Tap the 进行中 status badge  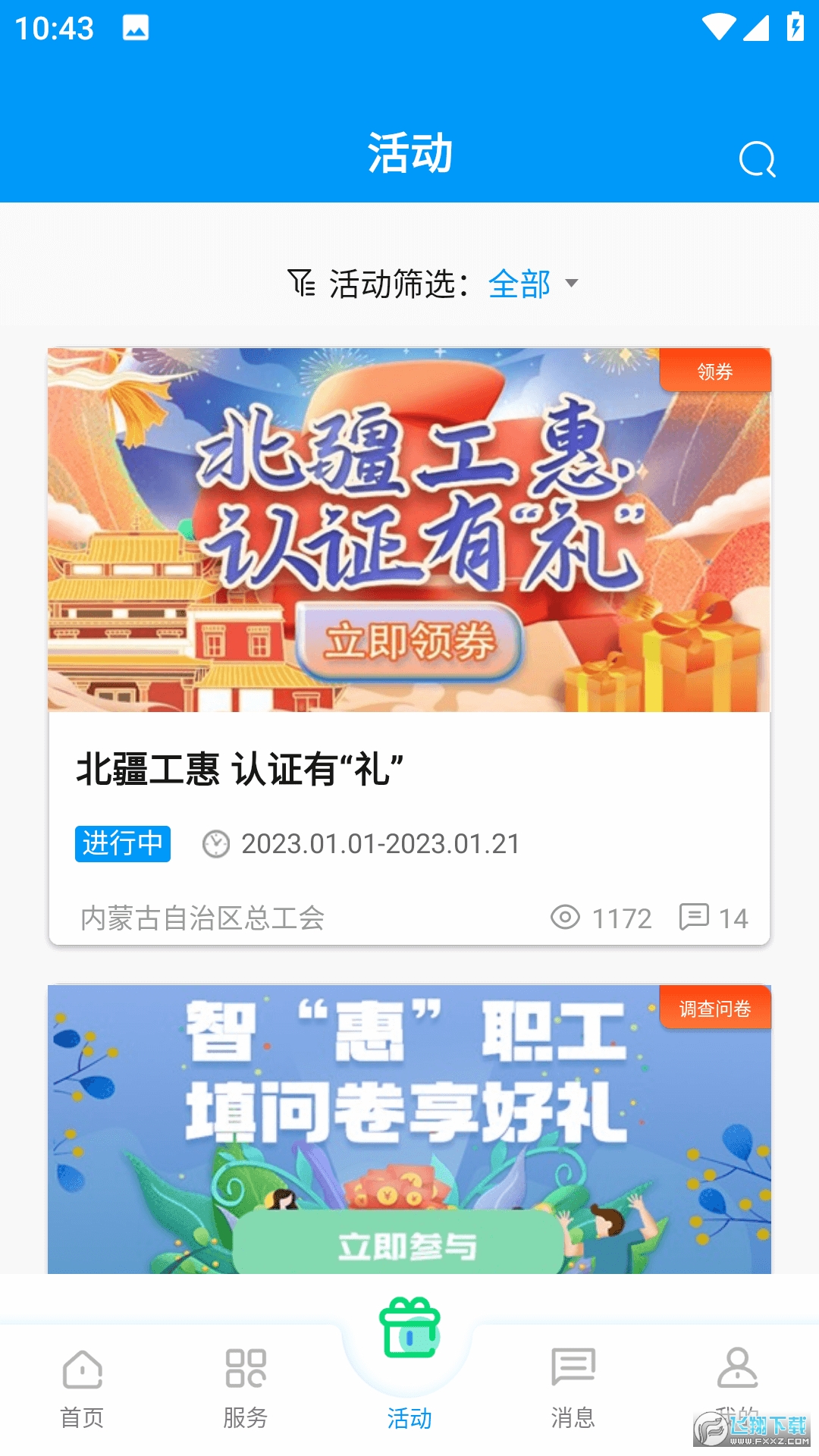[123, 844]
